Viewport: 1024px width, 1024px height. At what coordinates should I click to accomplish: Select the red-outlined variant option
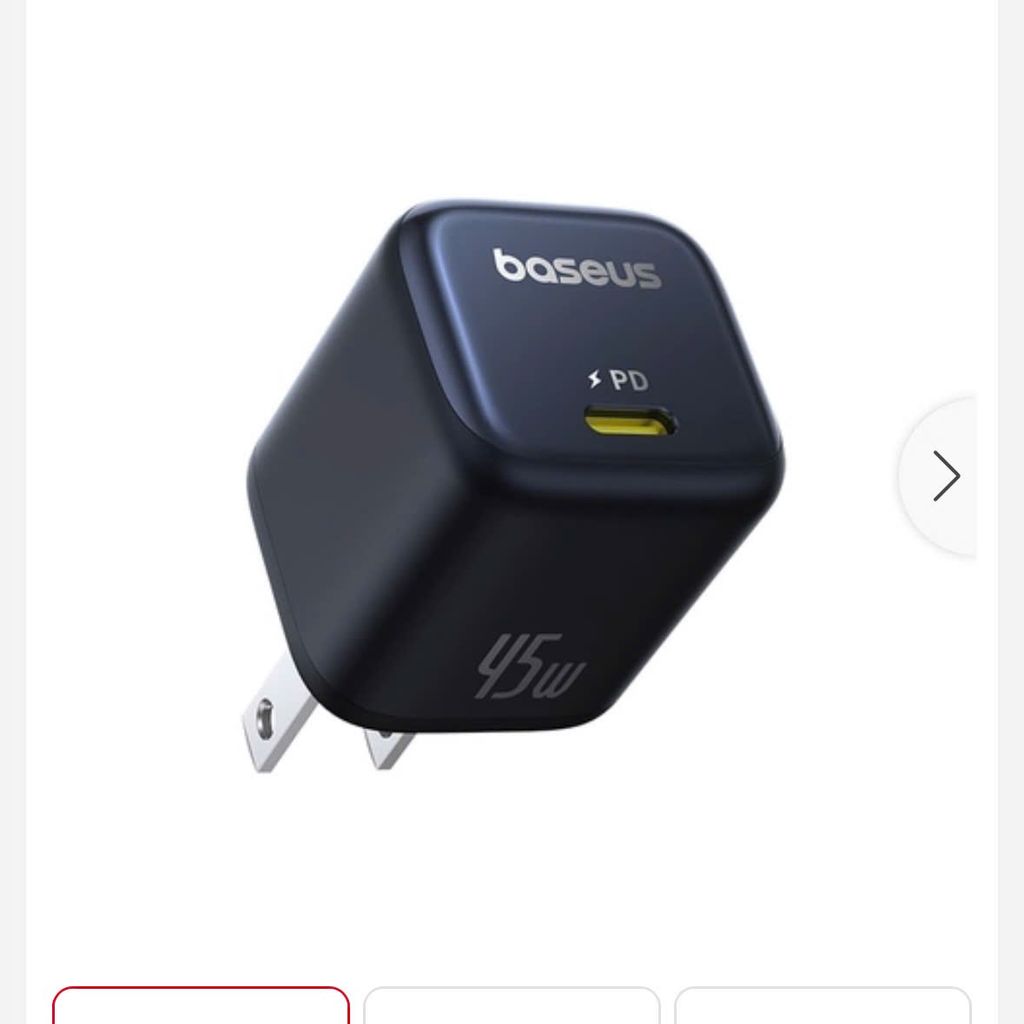[x=201, y=1005]
